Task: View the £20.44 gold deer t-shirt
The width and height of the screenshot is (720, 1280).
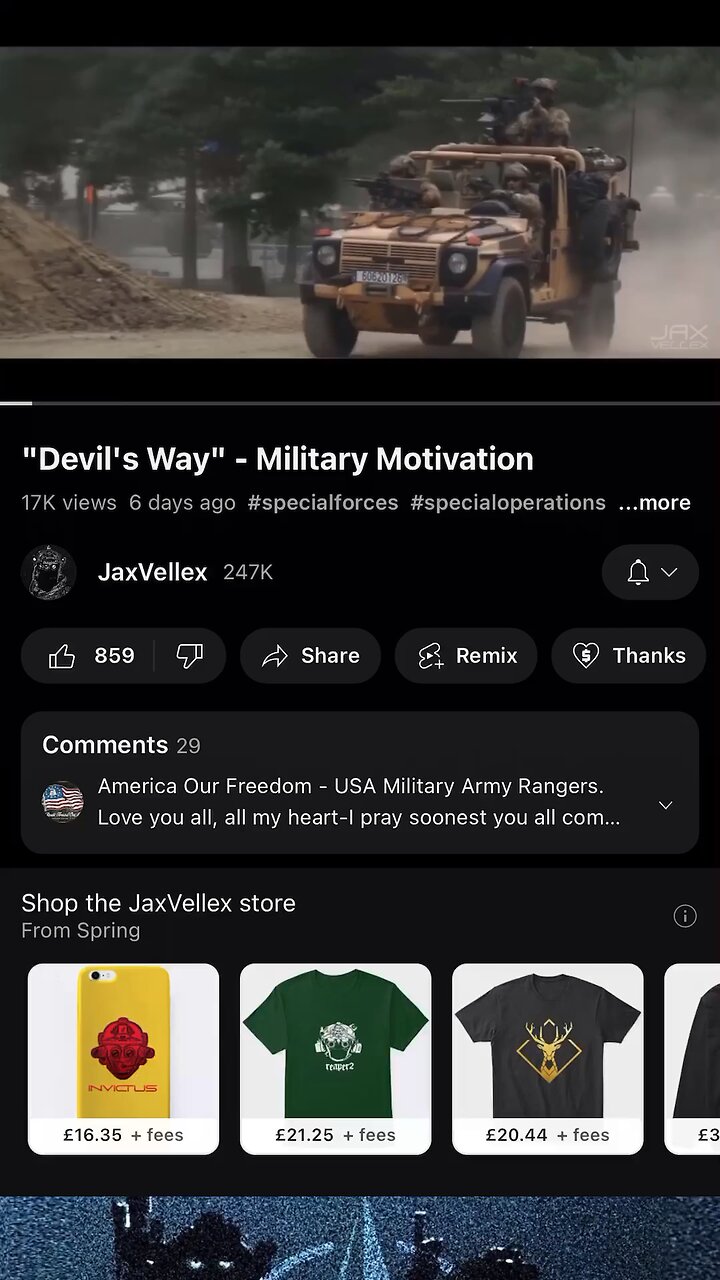Action: pos(548,1058)
